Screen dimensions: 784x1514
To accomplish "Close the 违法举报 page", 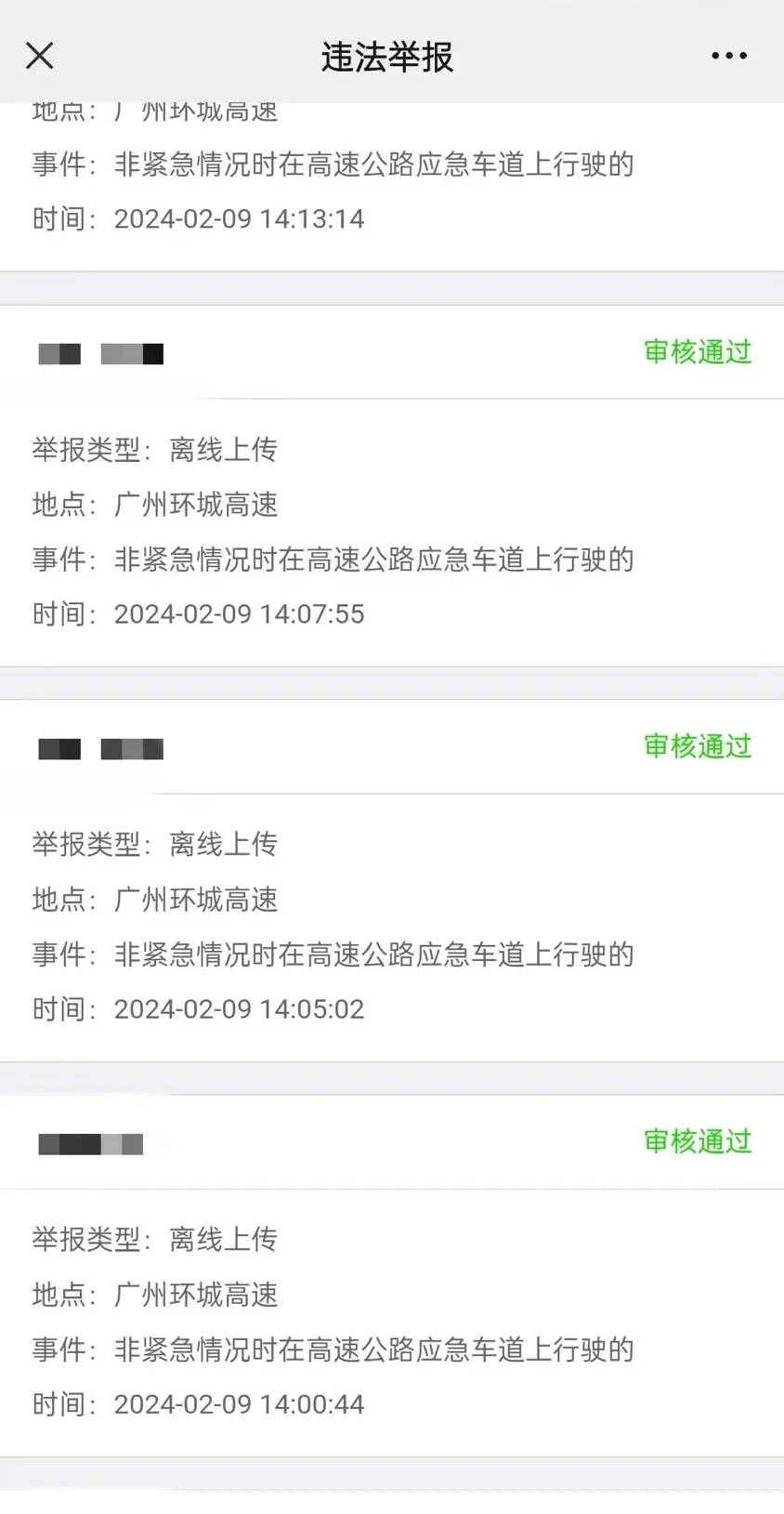I will [x=39, y=56].
